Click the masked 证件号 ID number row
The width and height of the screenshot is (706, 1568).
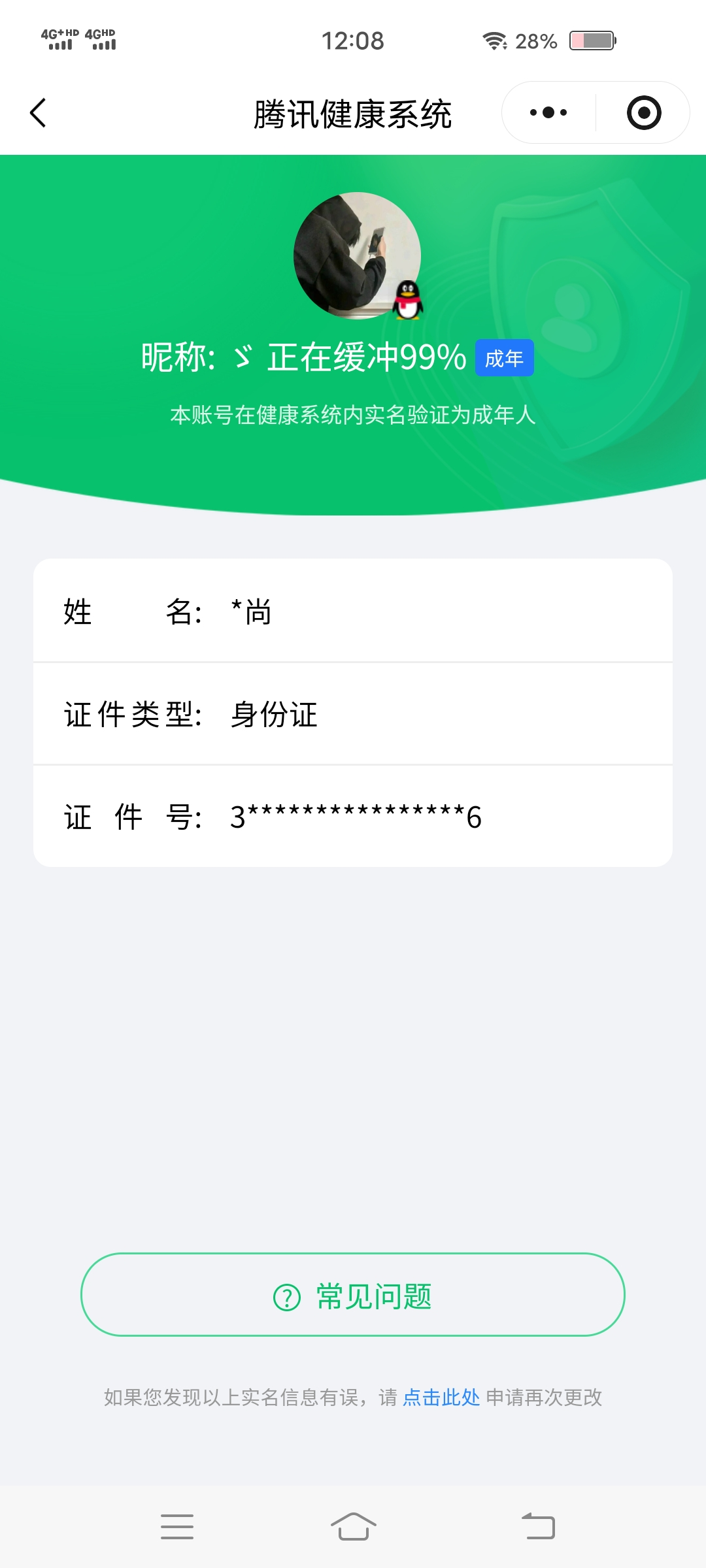click(x=353, y=815)
